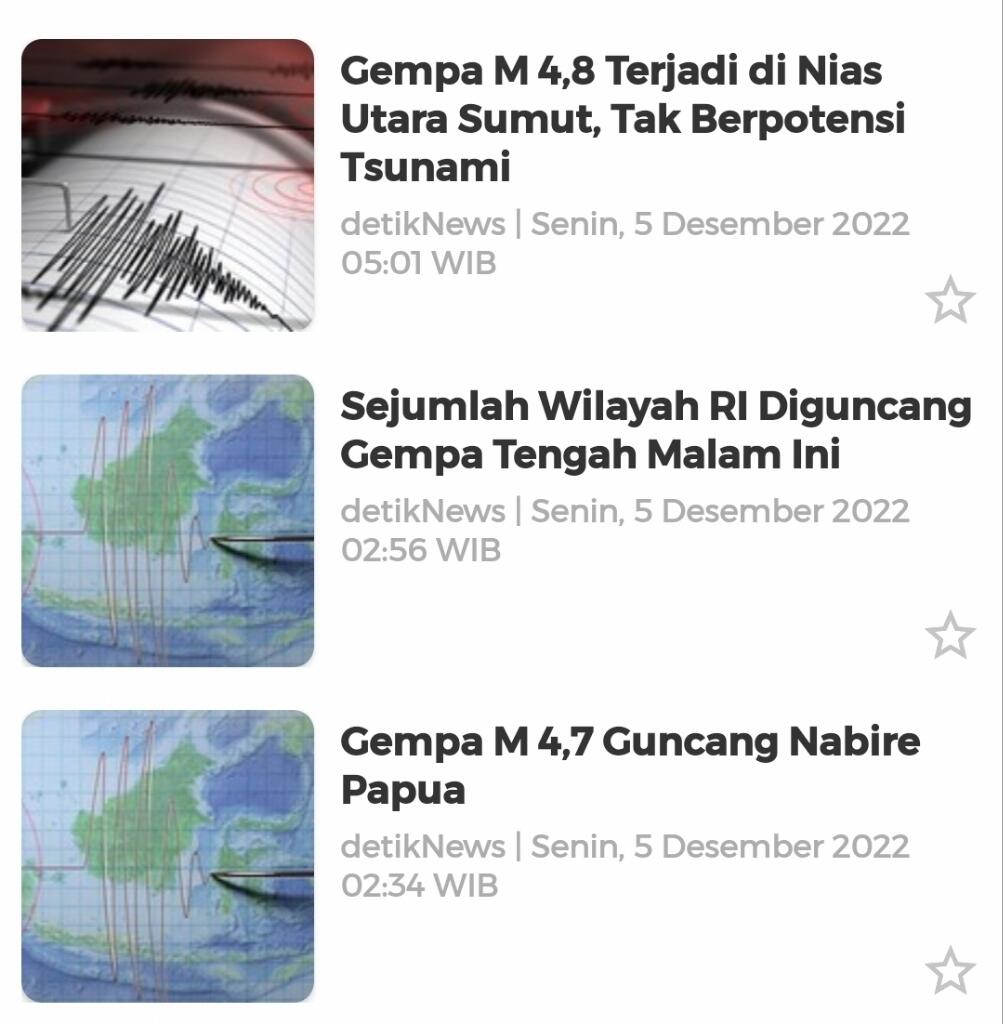Tap the star icon beside the tsunami headline

point(949,299)
